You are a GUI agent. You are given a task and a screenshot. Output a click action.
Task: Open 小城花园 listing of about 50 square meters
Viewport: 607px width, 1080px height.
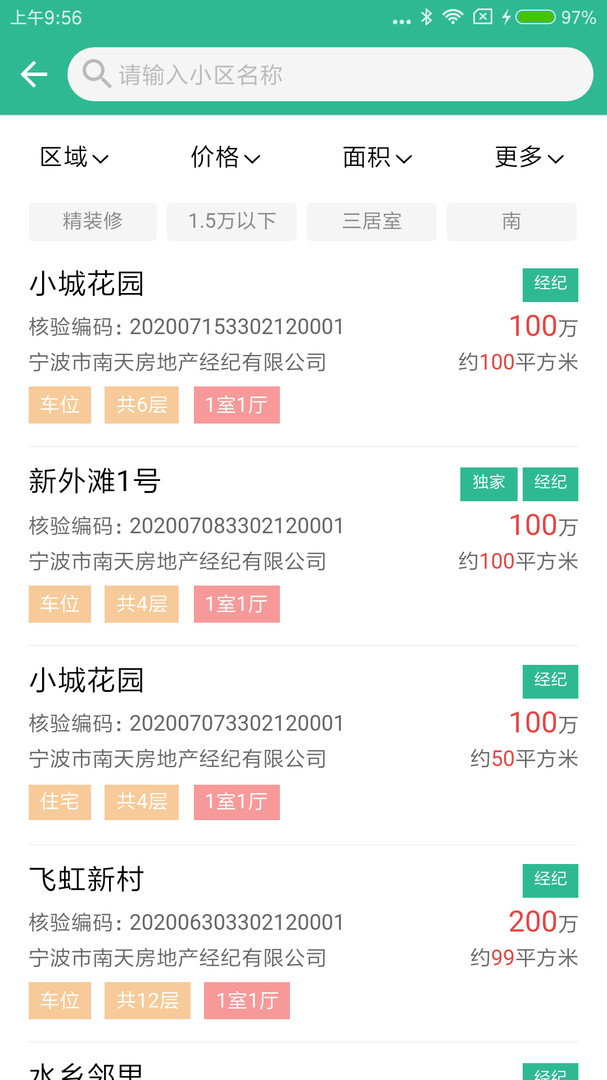303,745
